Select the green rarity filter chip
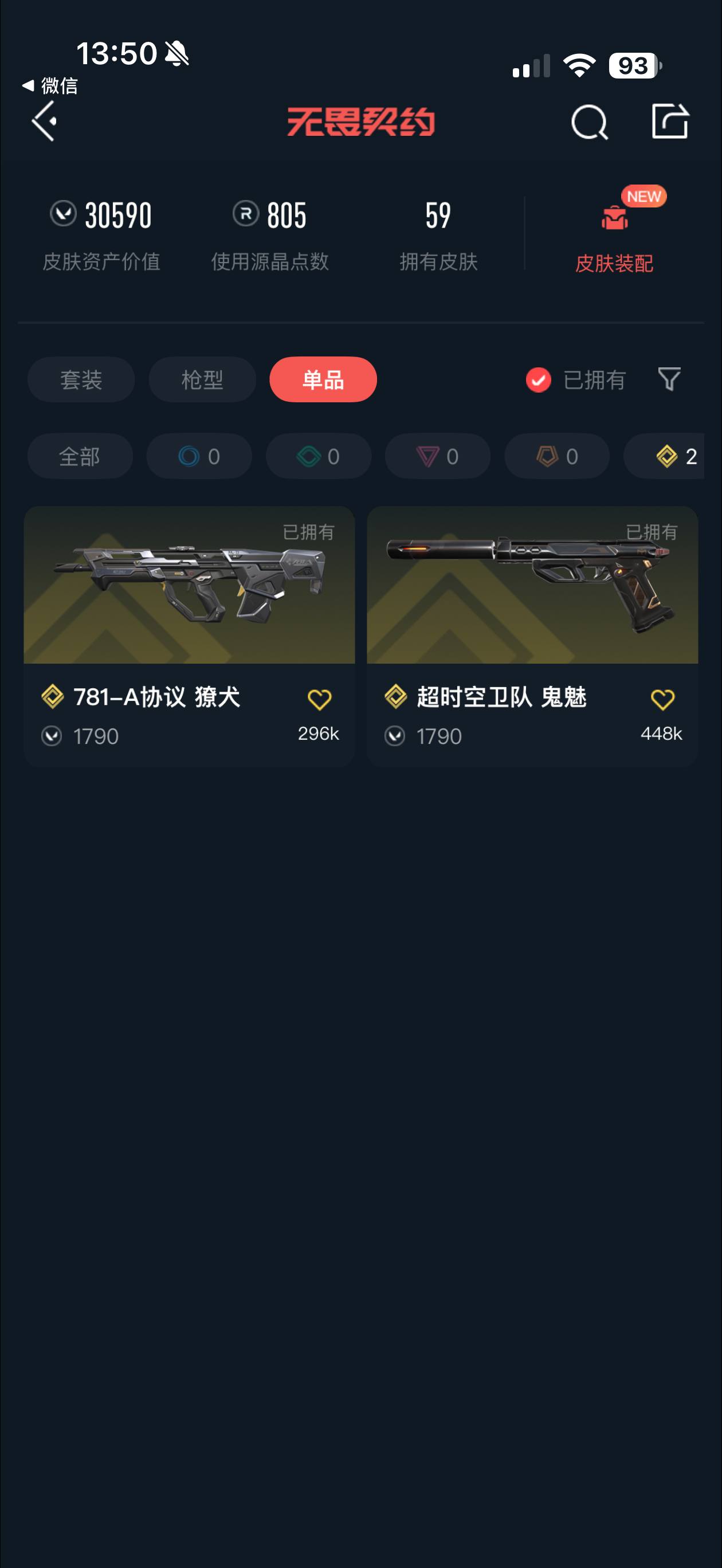Screen dimensions: 722x1568 pyautogui.click(x=318, y=456)
